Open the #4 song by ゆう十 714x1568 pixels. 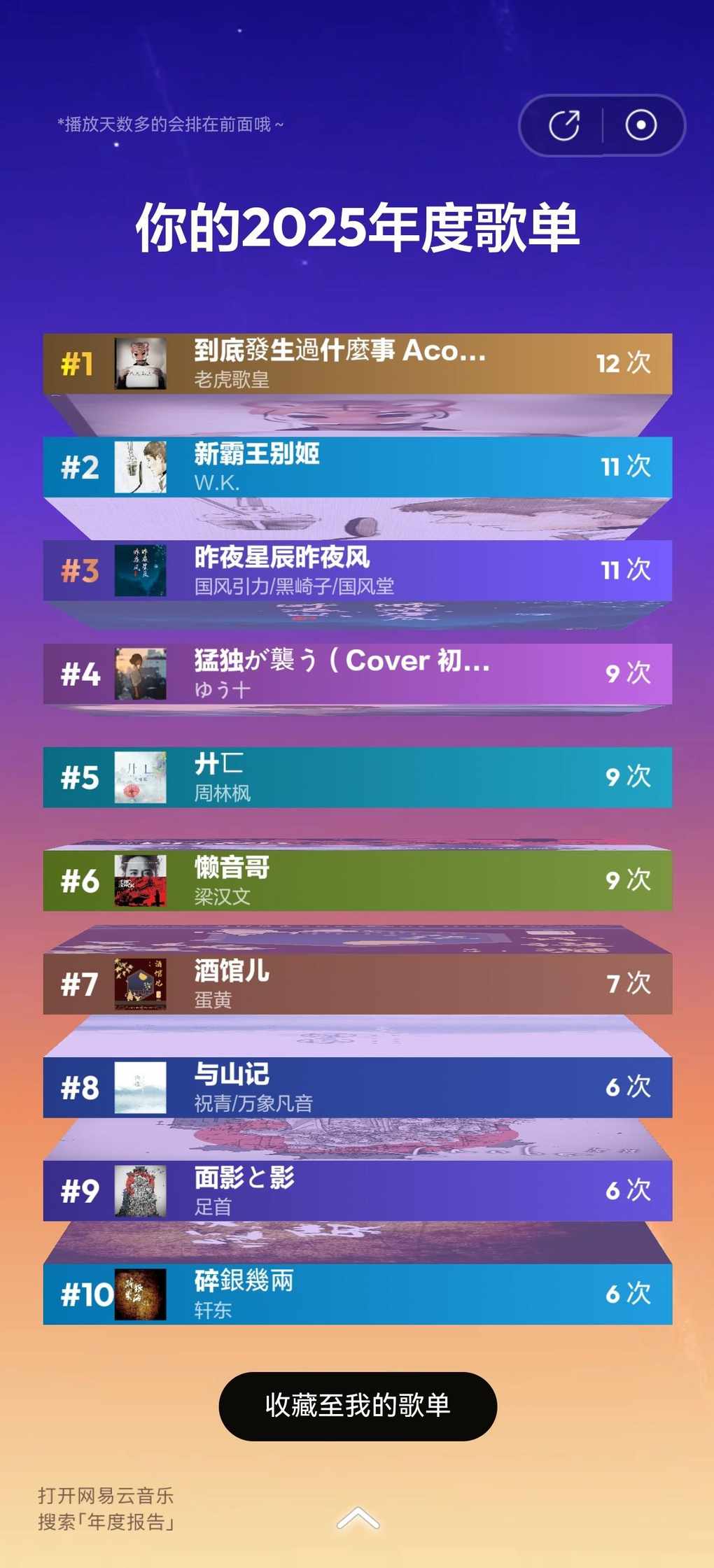coord(357,674)
